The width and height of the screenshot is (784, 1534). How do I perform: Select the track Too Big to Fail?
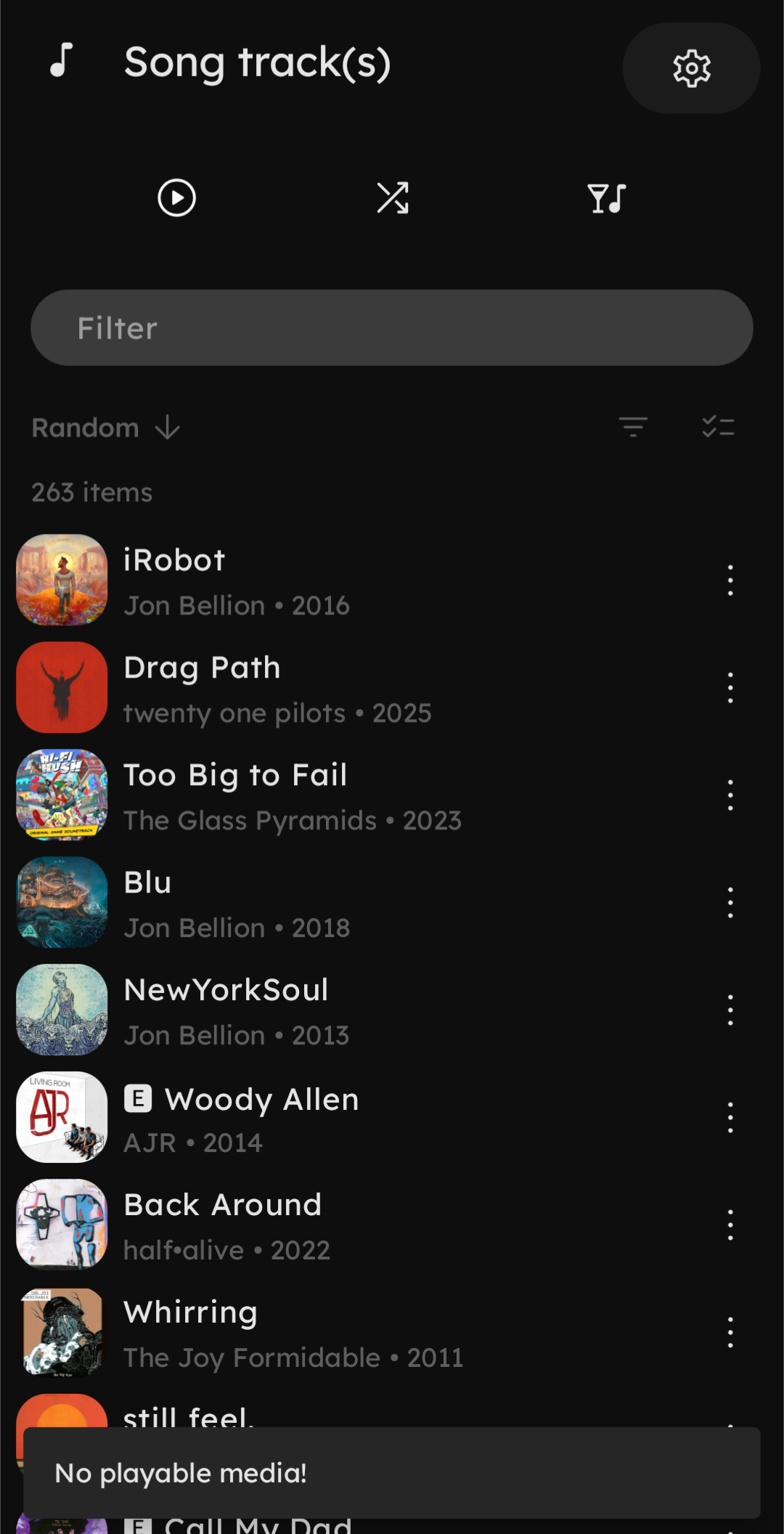click(x=290, y=795)
